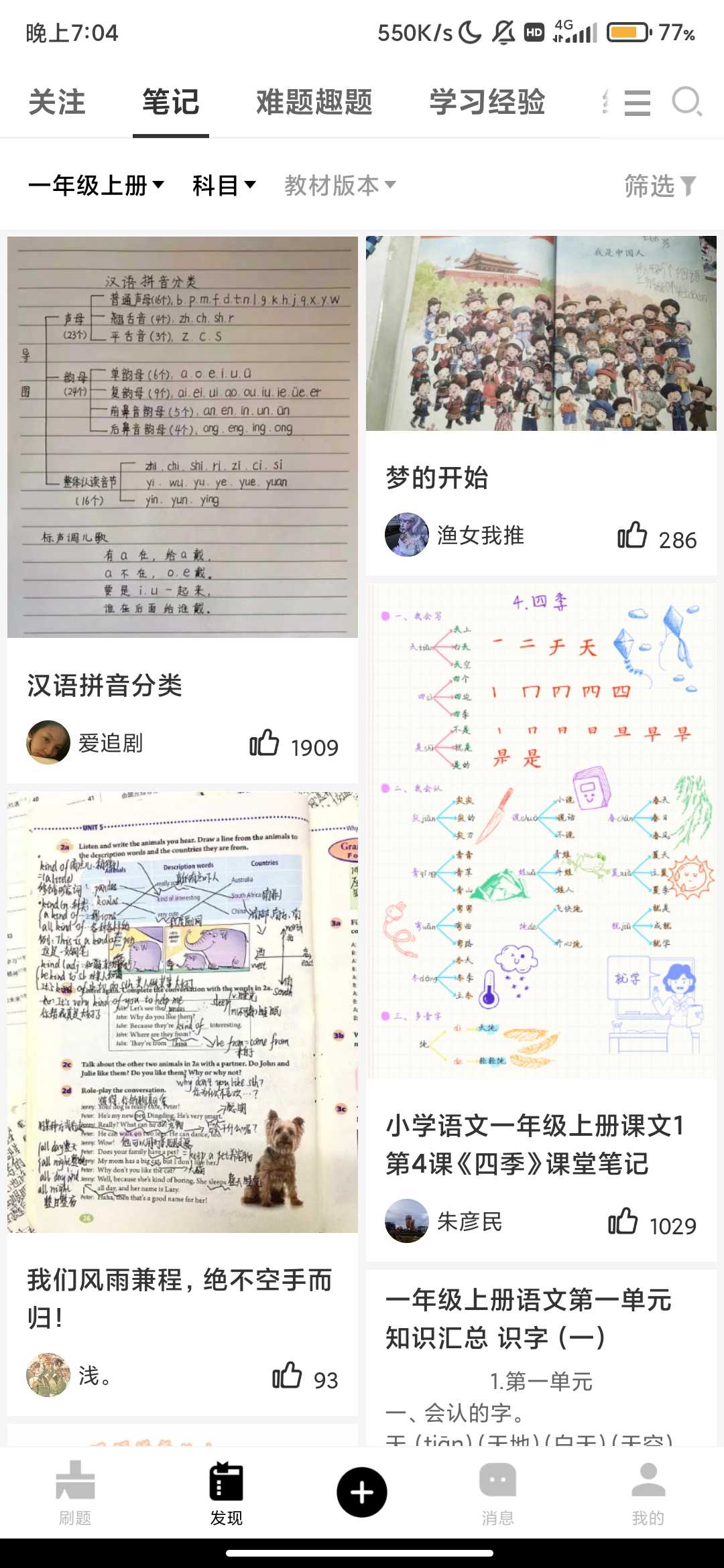Image resolution: width=724 pixels, height=1568 pixels.
Task: Like the 梦的开始 note
Action: coord(632,535)
